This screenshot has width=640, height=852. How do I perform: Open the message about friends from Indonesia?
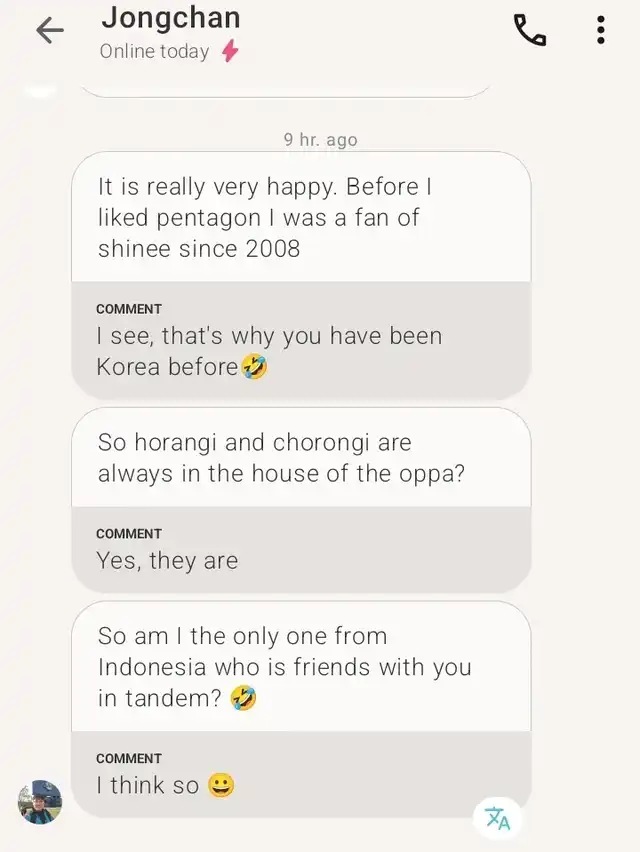pyautogui.click(x=300, y=667)
